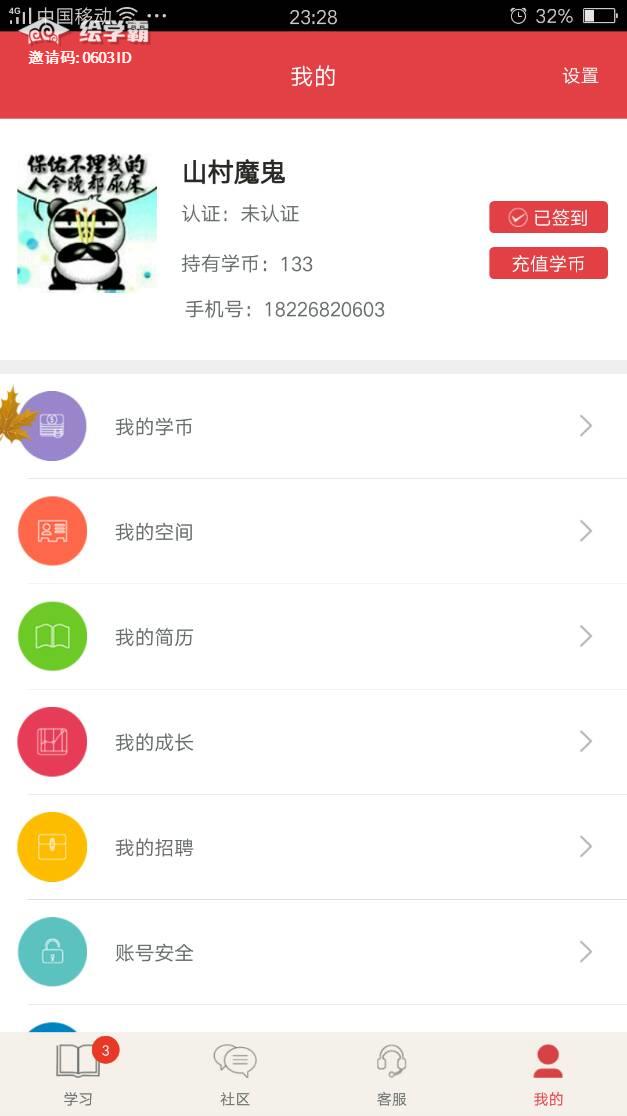Go to 我的成长
The height and width of the screenshot is (1116, 627).
click(313, 742)
